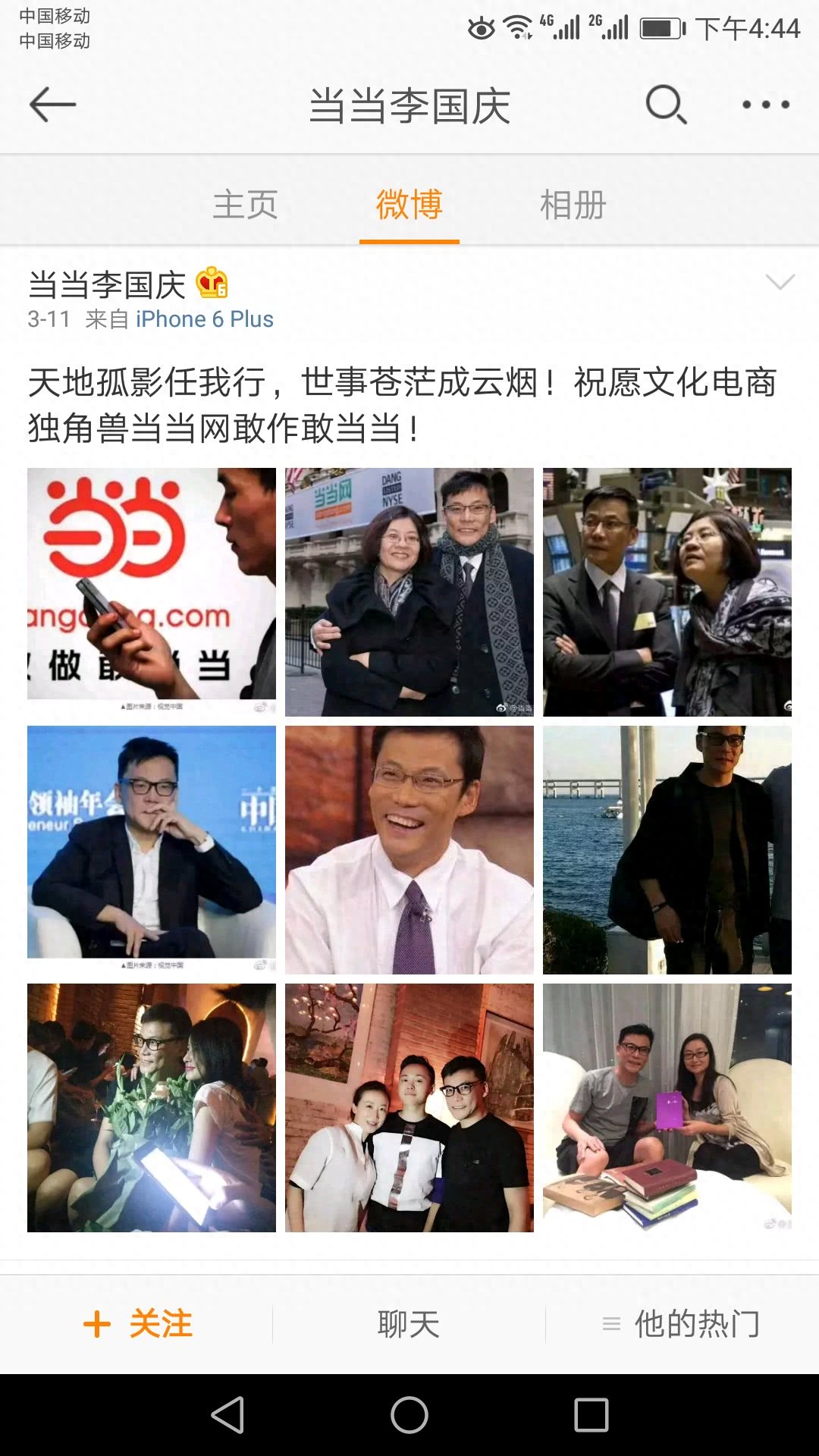This screenshot has height=1456, width=819.
Task: Switch to the 相册 tab
Action: pyautogui.click(x=573, y=205)
